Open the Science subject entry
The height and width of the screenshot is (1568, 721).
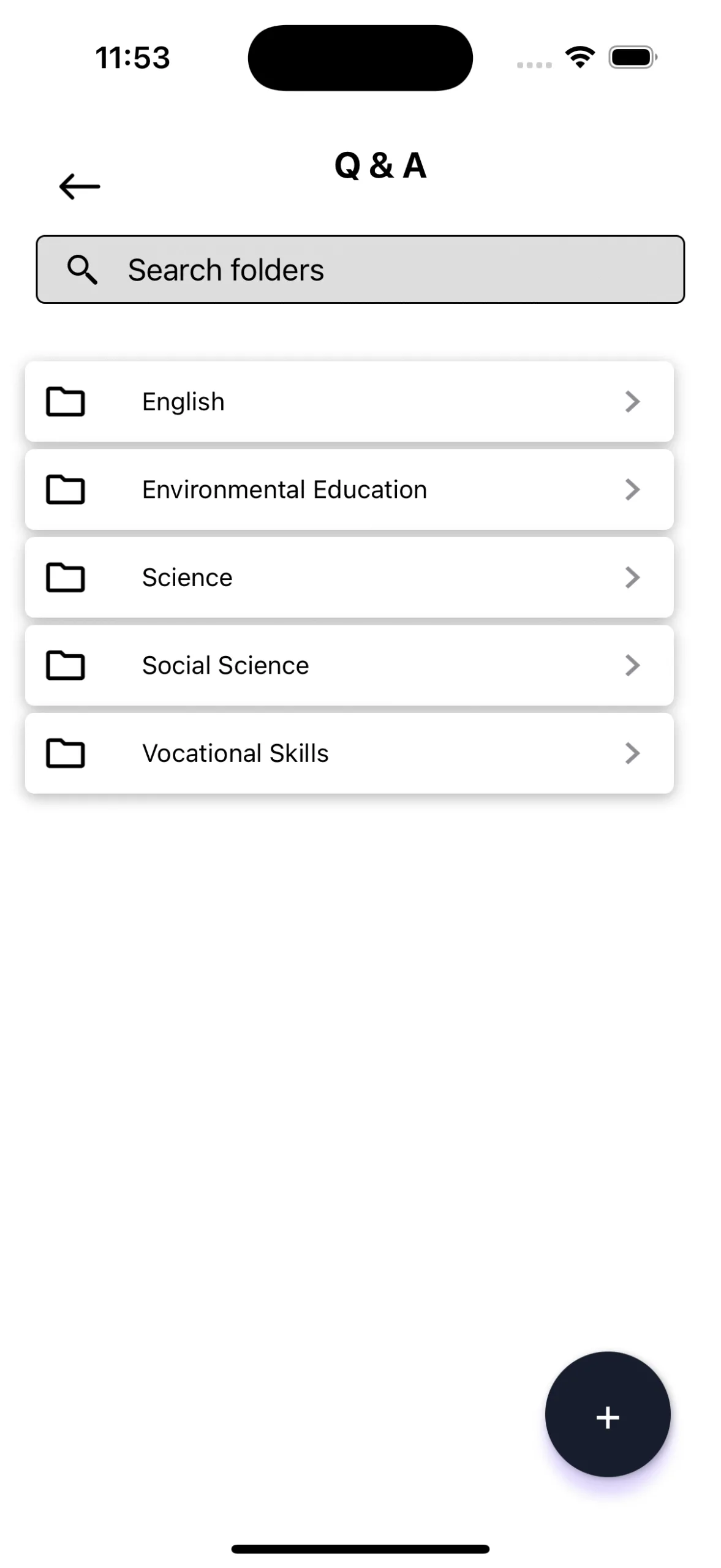coord(349,577)
